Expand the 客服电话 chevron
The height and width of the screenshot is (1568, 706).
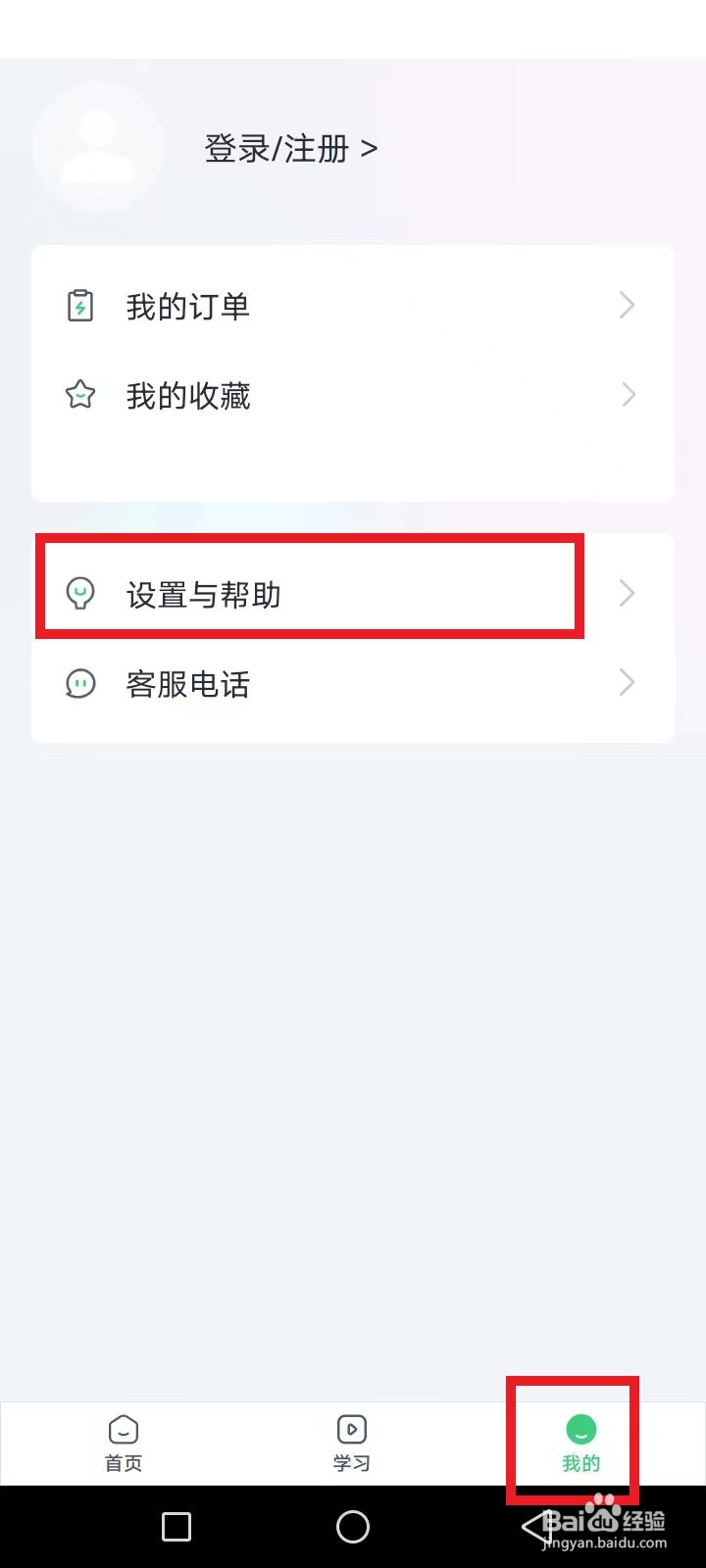[627, 683]
